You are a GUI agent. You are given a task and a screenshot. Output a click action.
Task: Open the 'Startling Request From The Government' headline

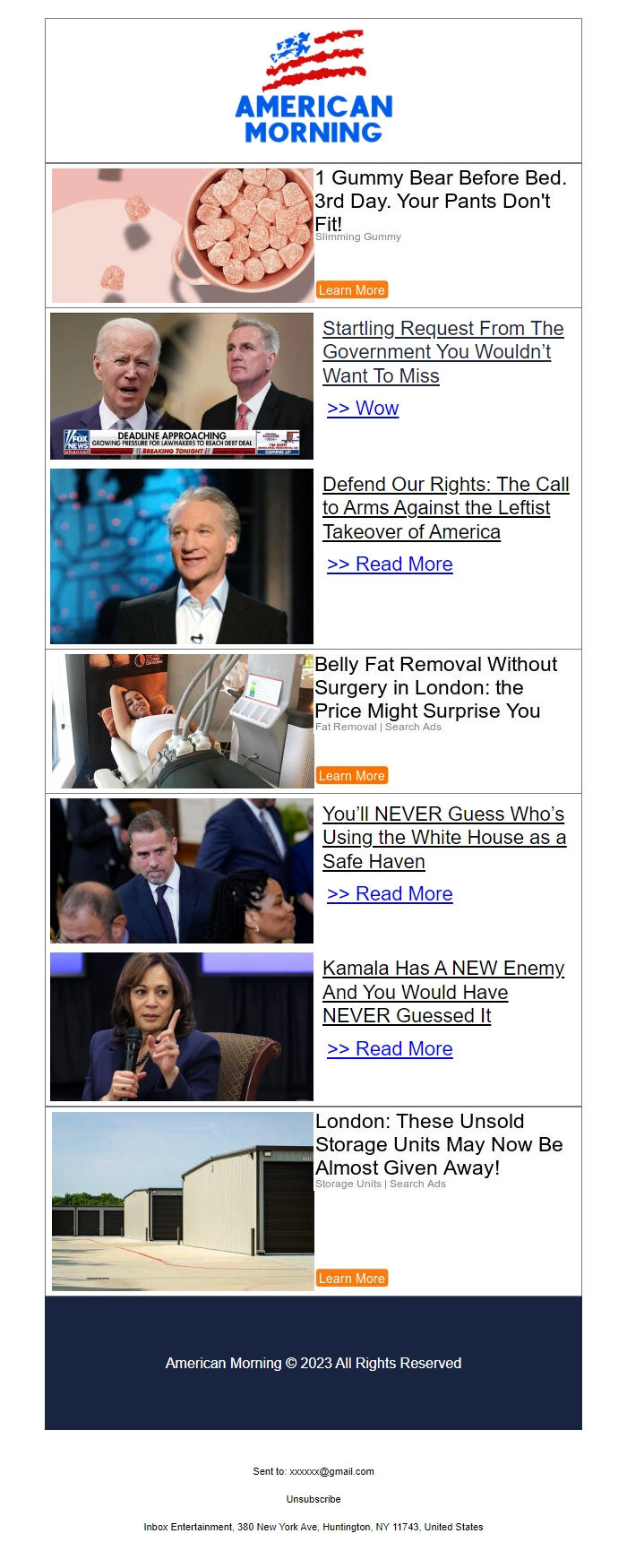(442, 352)
